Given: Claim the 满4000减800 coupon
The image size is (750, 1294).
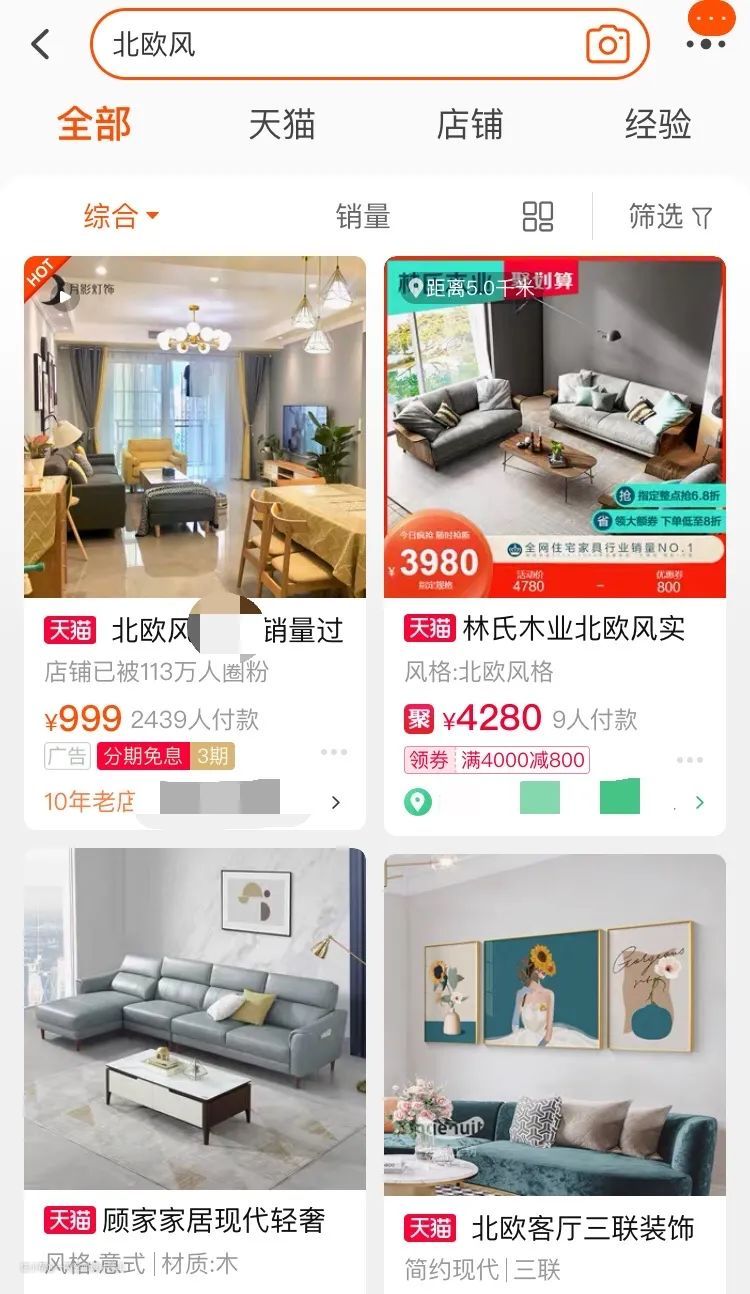Looking at the screenshot, I should (522, 760).
